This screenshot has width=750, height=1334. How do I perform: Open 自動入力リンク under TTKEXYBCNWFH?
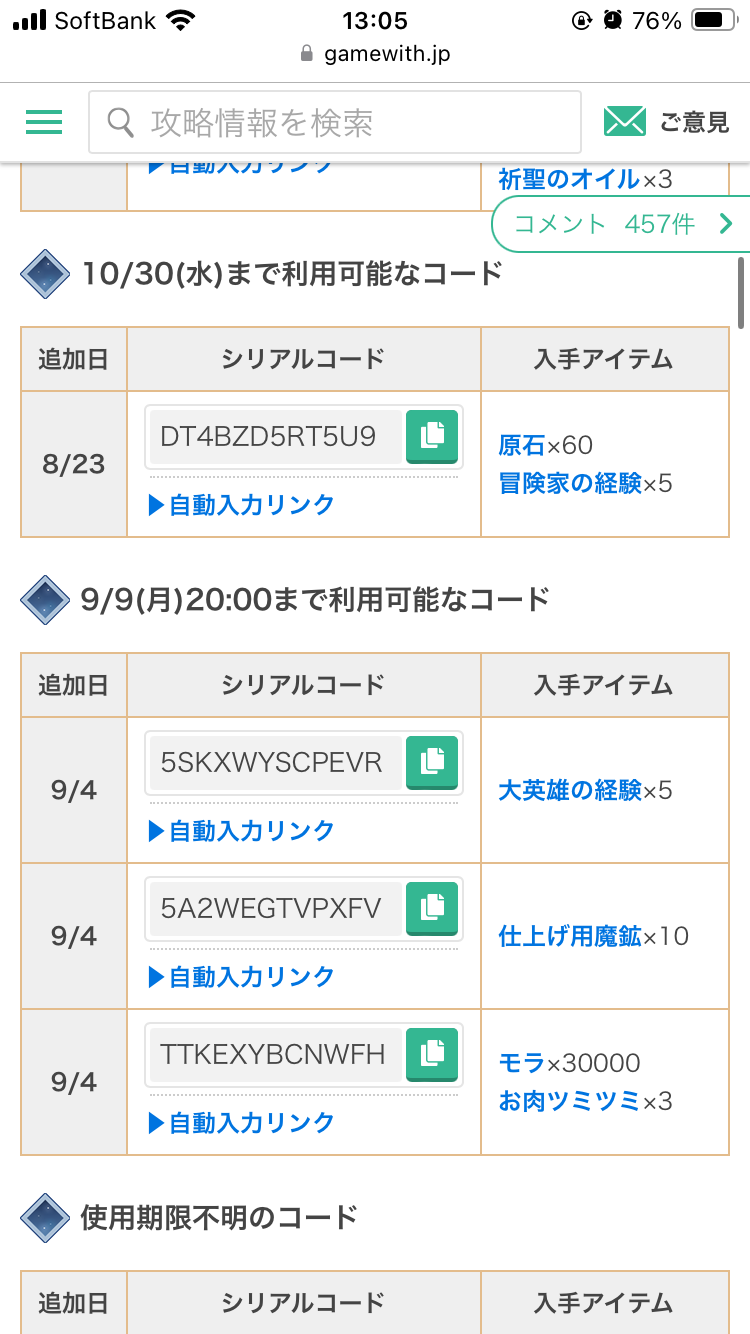click(241, 1123)
